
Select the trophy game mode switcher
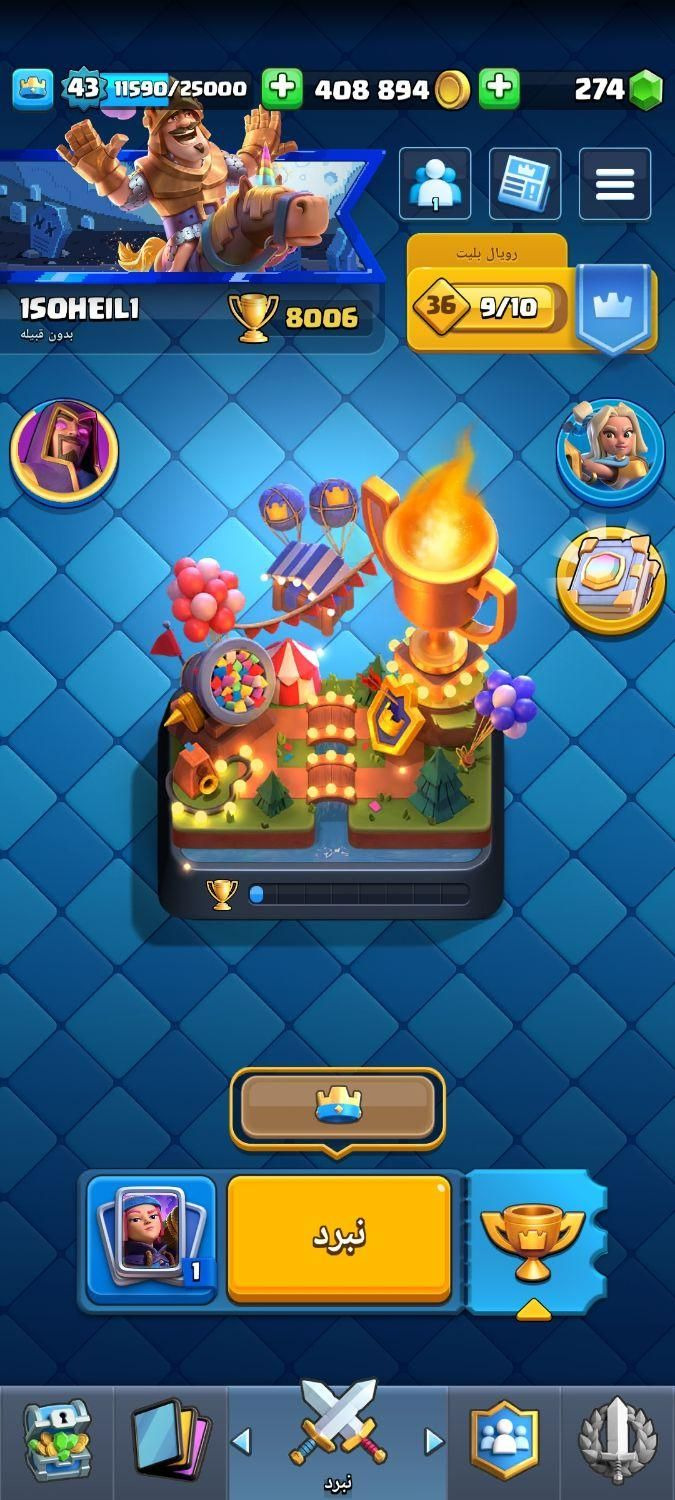click(x=533, y=1240)
